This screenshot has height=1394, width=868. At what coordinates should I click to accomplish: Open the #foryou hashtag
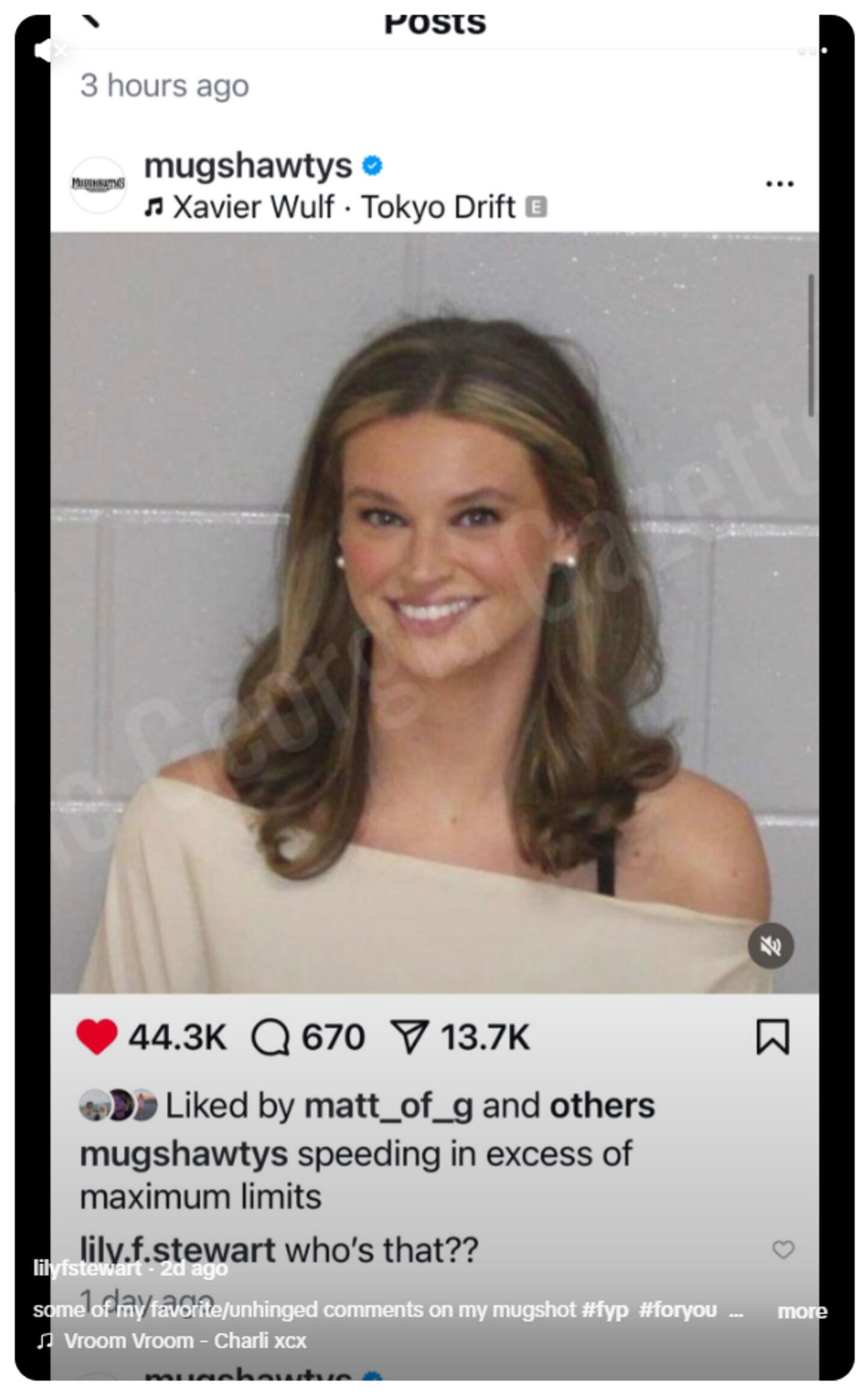pos(678,1310)
